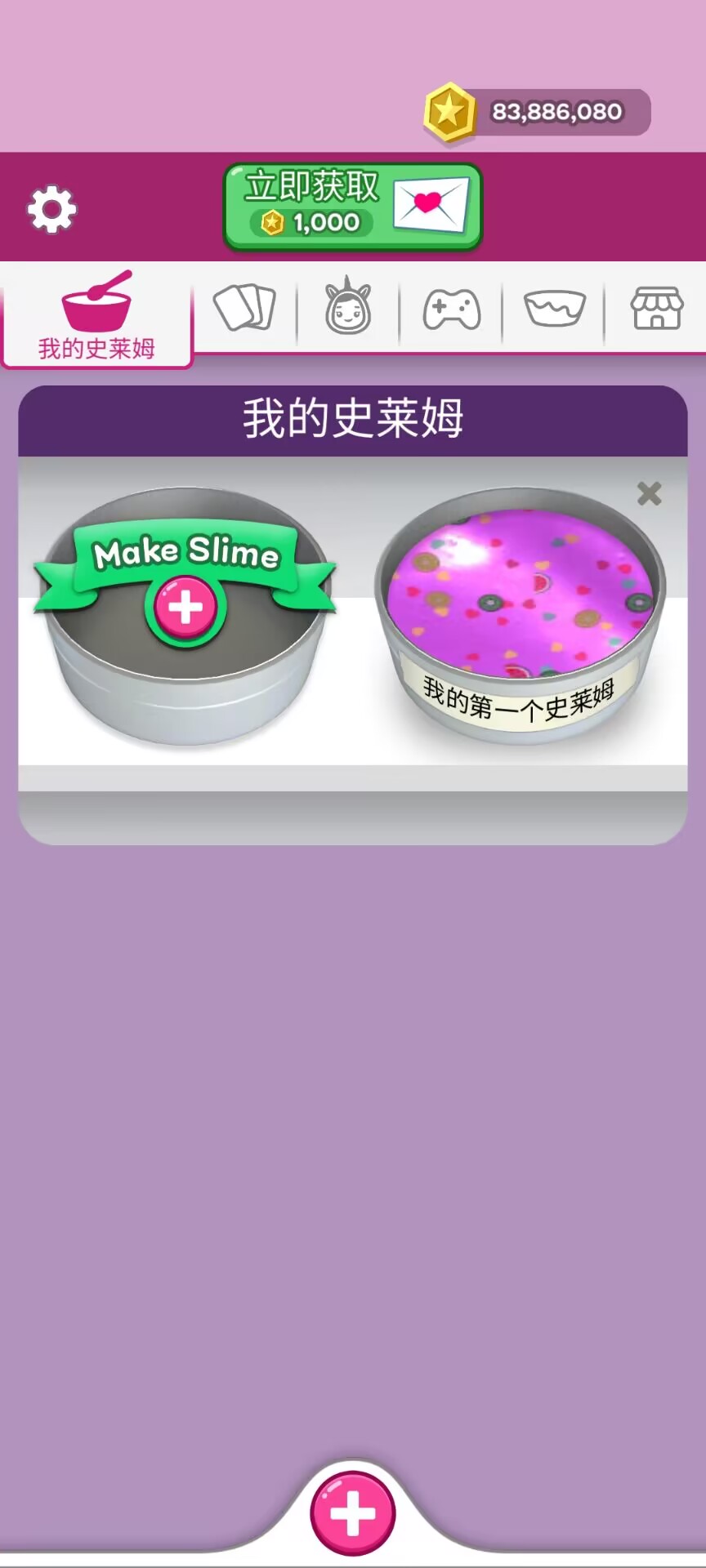Open the cards tab
Image resolution: width=706 pixels, height=1568 pixels.
click(244, 308)
